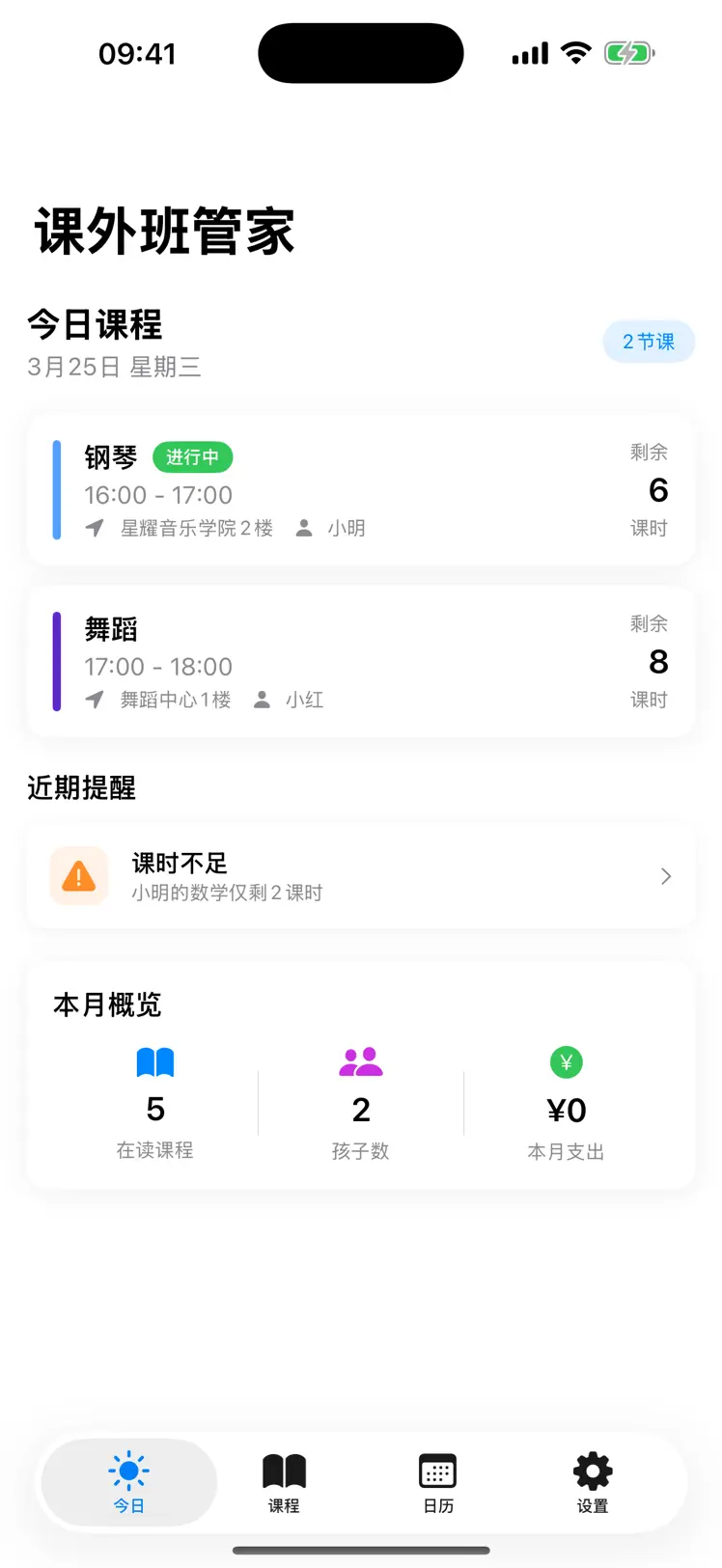Tap the green yen icon above 本月支出
Screen dimensions: 722x1568
point(566,1061)
